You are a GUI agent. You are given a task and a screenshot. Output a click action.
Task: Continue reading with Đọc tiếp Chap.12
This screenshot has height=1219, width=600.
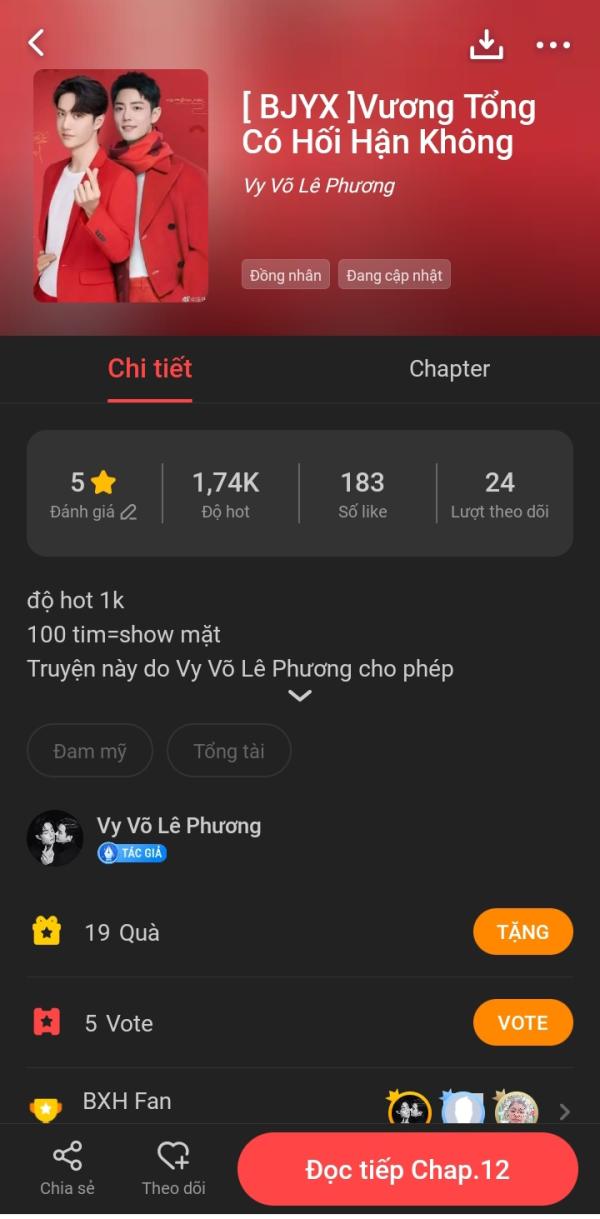point(408,1170)
